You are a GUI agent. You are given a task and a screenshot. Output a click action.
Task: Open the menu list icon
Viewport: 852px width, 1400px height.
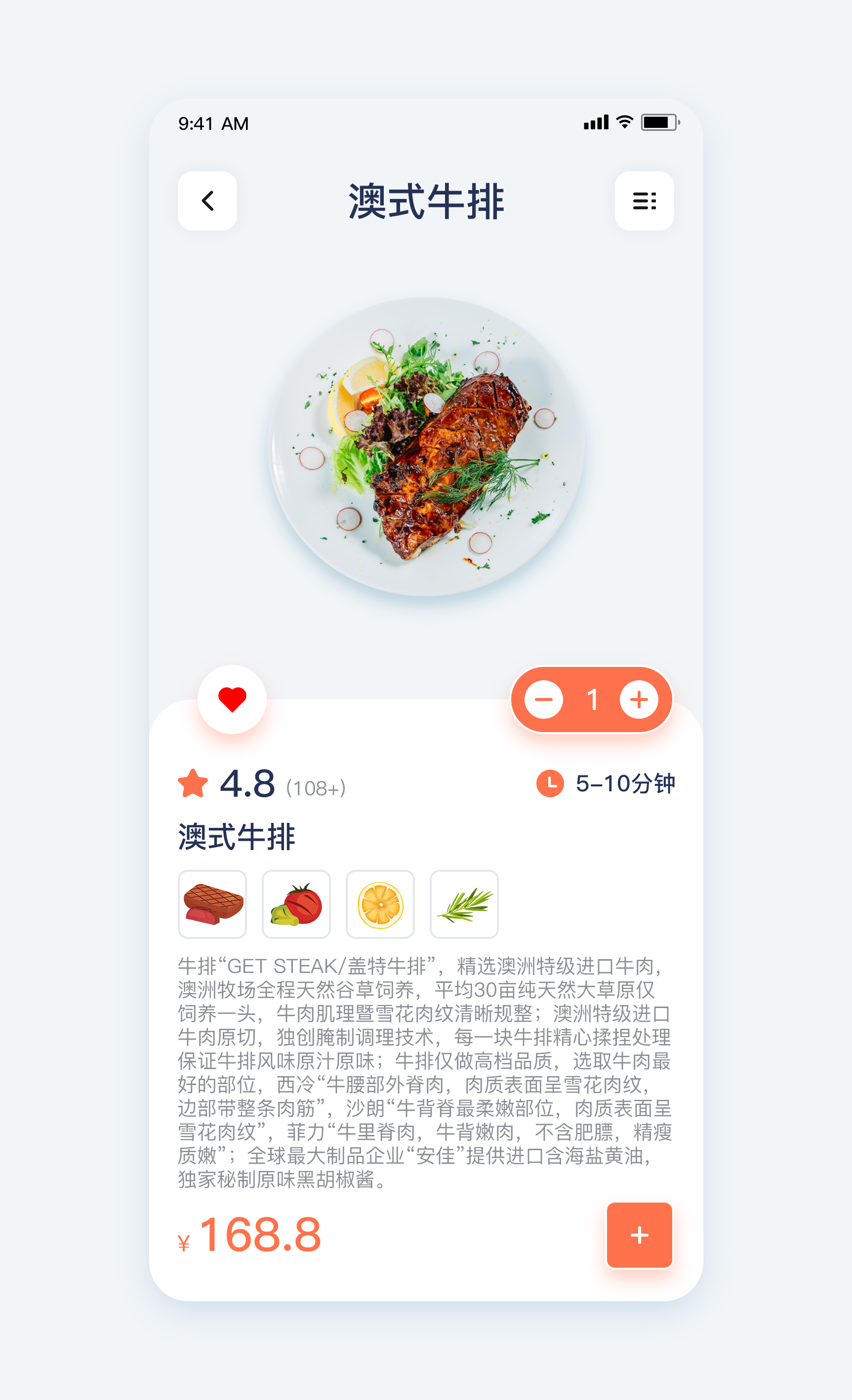click(x=644, y=200)
